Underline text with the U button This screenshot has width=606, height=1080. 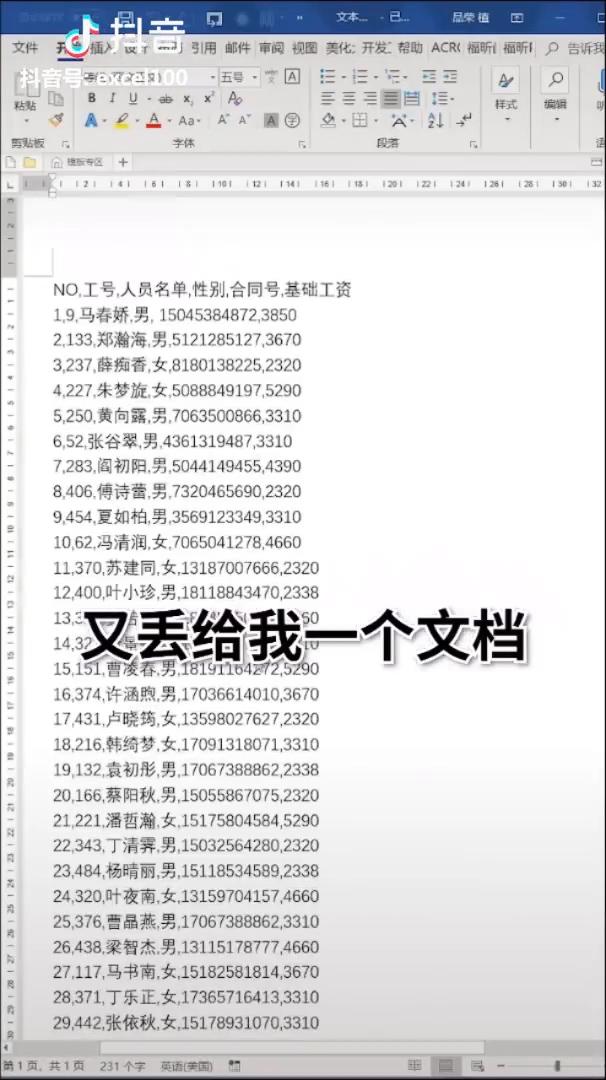132,98
